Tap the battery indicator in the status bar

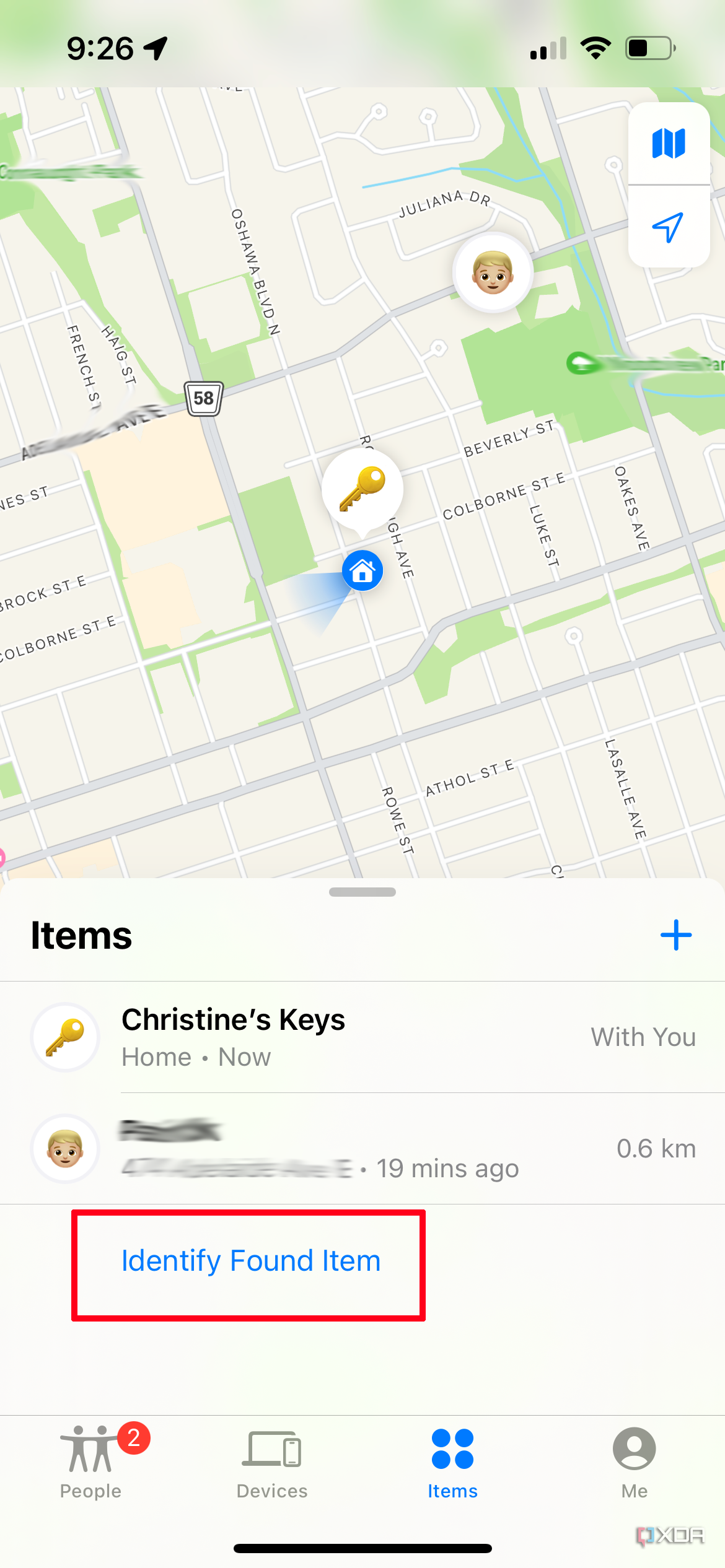pos(649,47)
